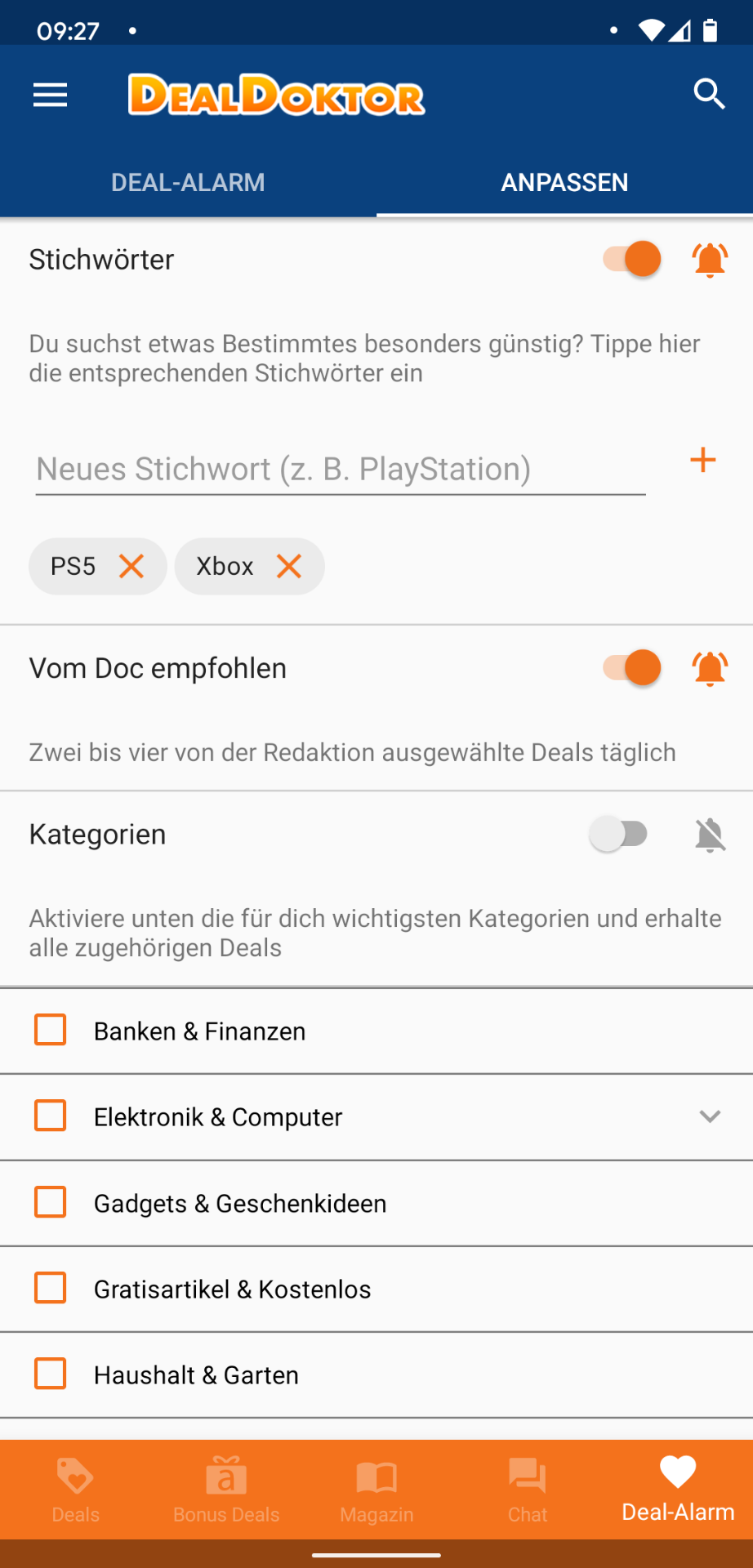Remove the Xbox keyword chip
The height and width of the screenshot is (1568, 753).
point(289,566)
